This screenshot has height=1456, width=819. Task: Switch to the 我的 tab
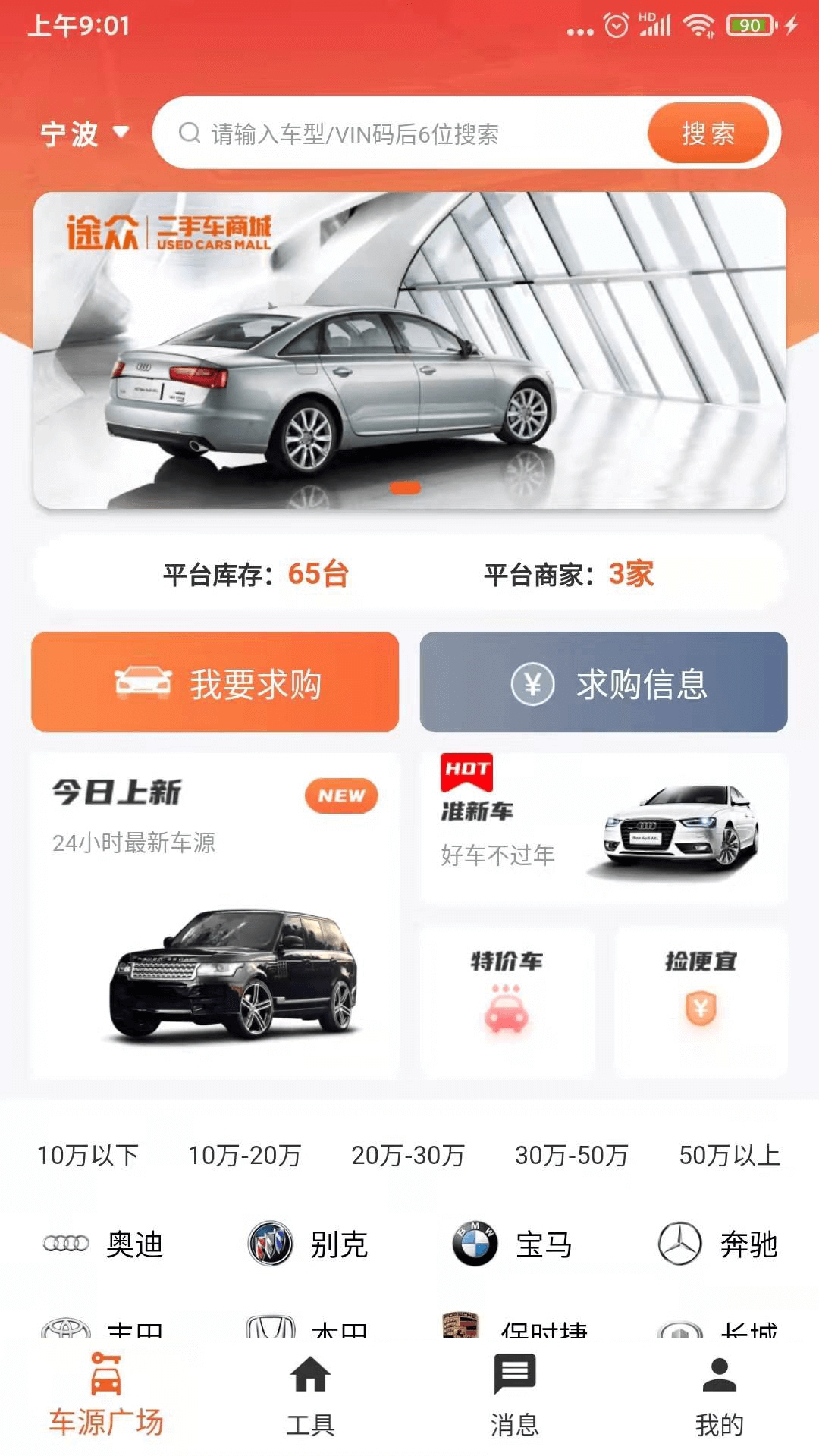coord(719,1395)
